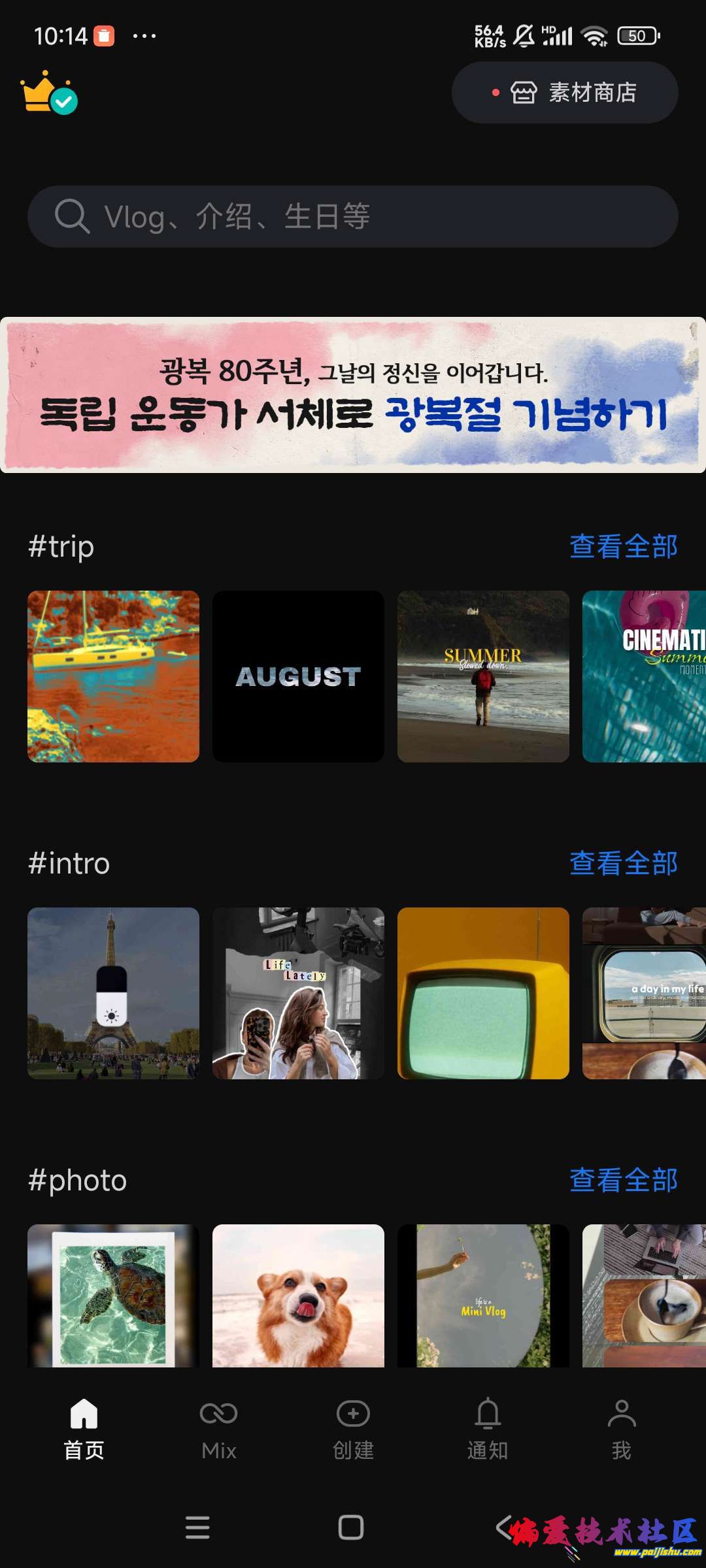Screen dimensions: 706x1568
Task: Open the sea turtle photo template
Action: point(113,1296)
